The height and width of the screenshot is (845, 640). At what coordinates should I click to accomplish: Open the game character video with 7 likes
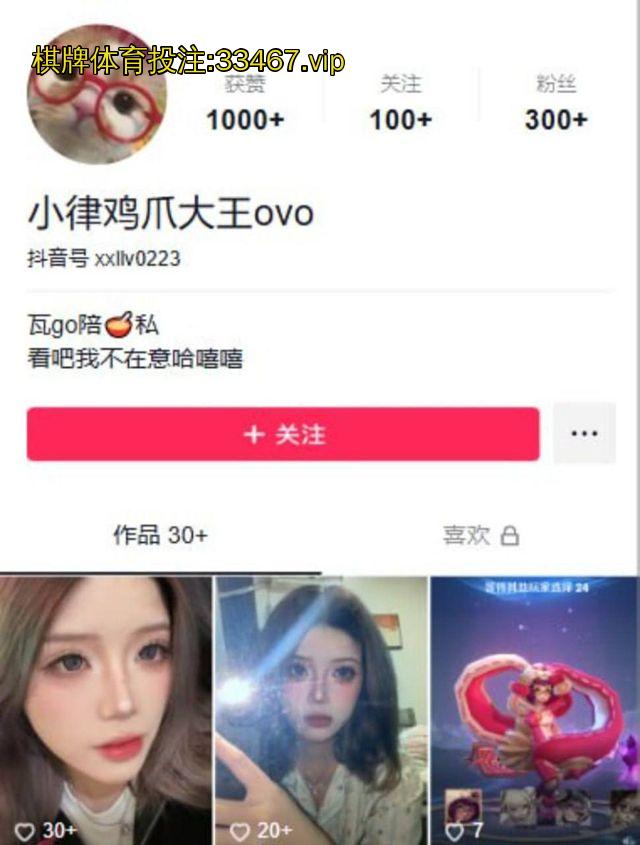point(534,710)
